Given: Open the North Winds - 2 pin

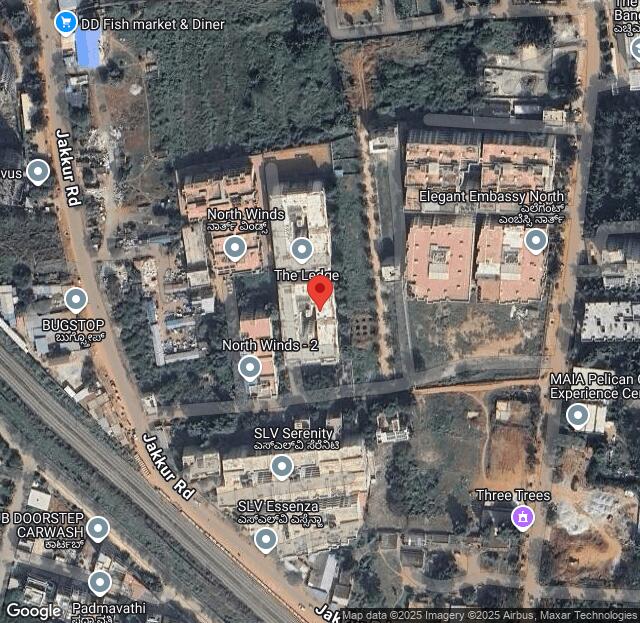Looking at the screenshot, I should point(250,368).
